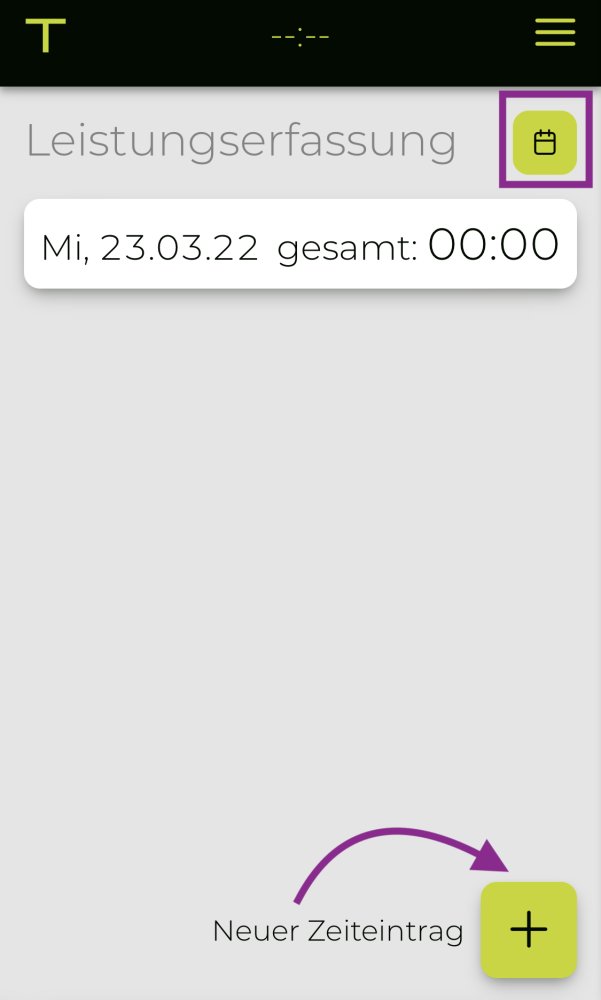601x1000 pixels.
Task: Open the hamburger menu
Action: tap(555, 33)
